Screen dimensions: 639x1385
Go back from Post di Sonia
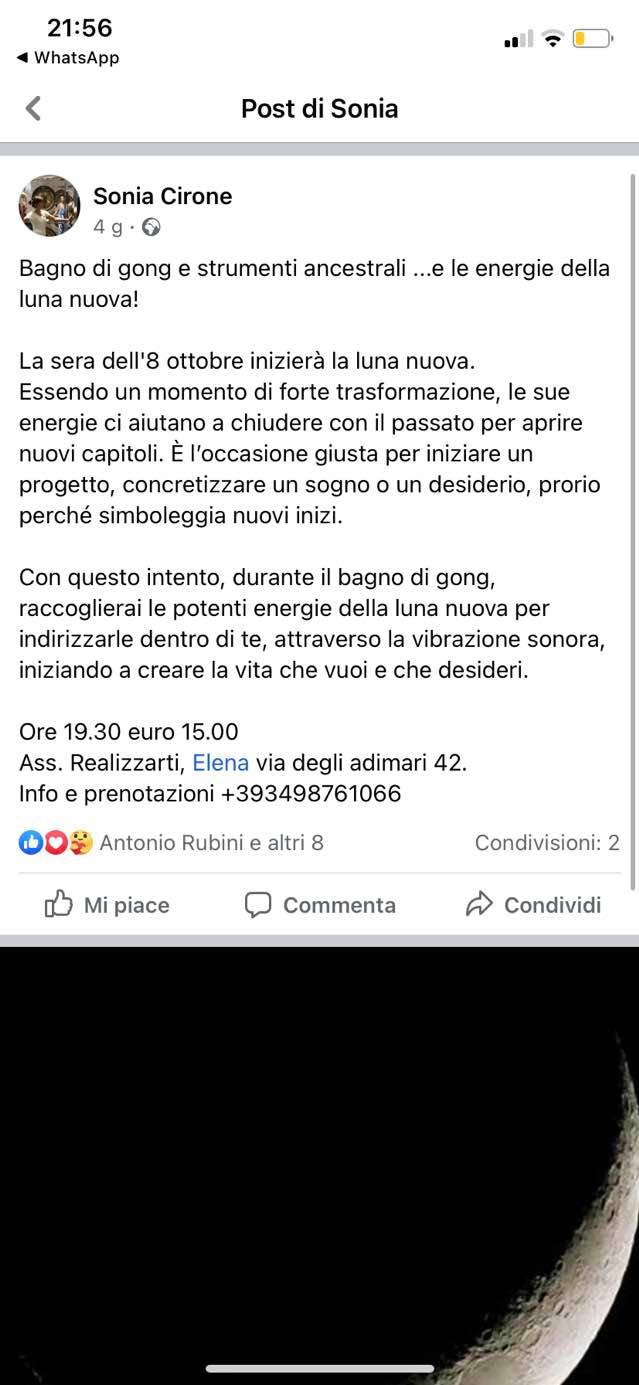coord(33,108)
